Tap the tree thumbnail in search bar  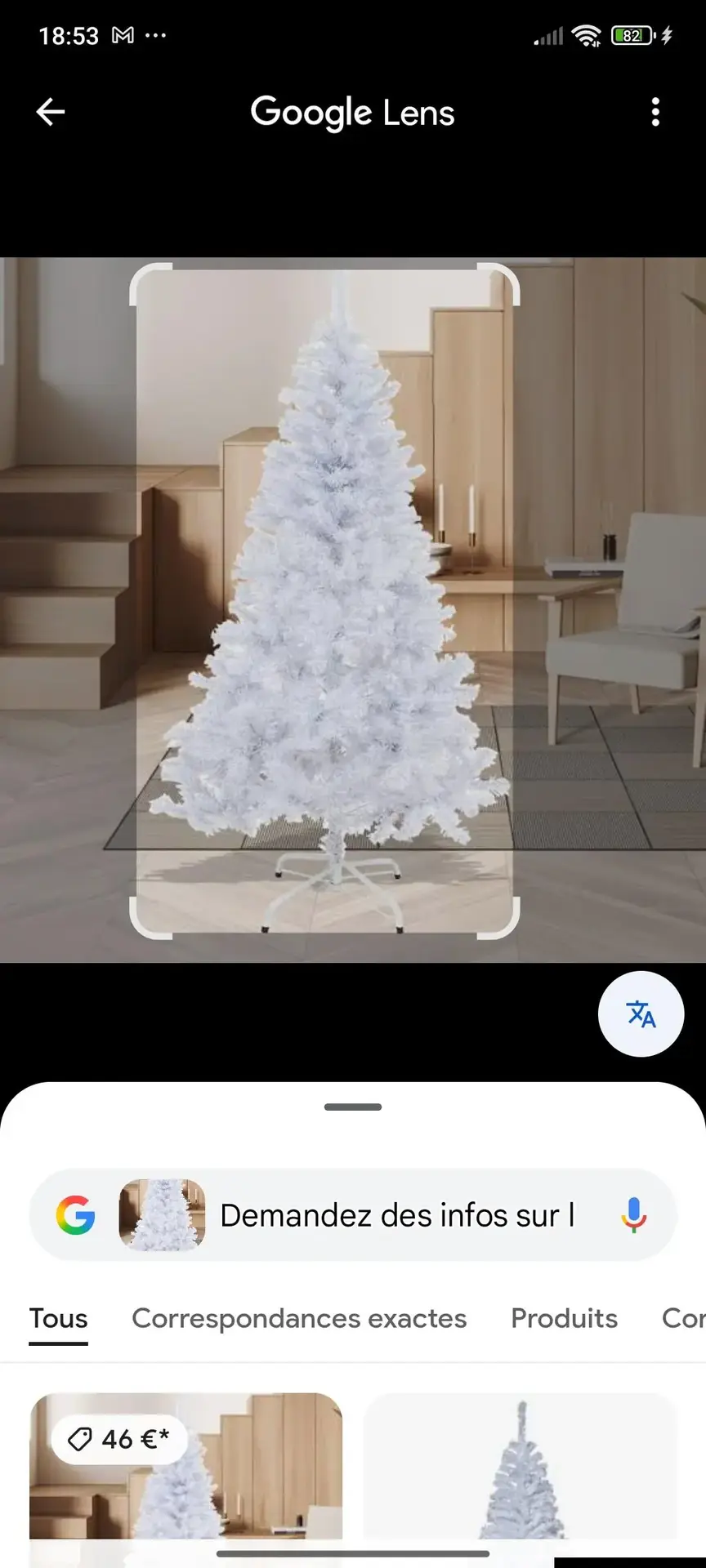(162, 1215)
